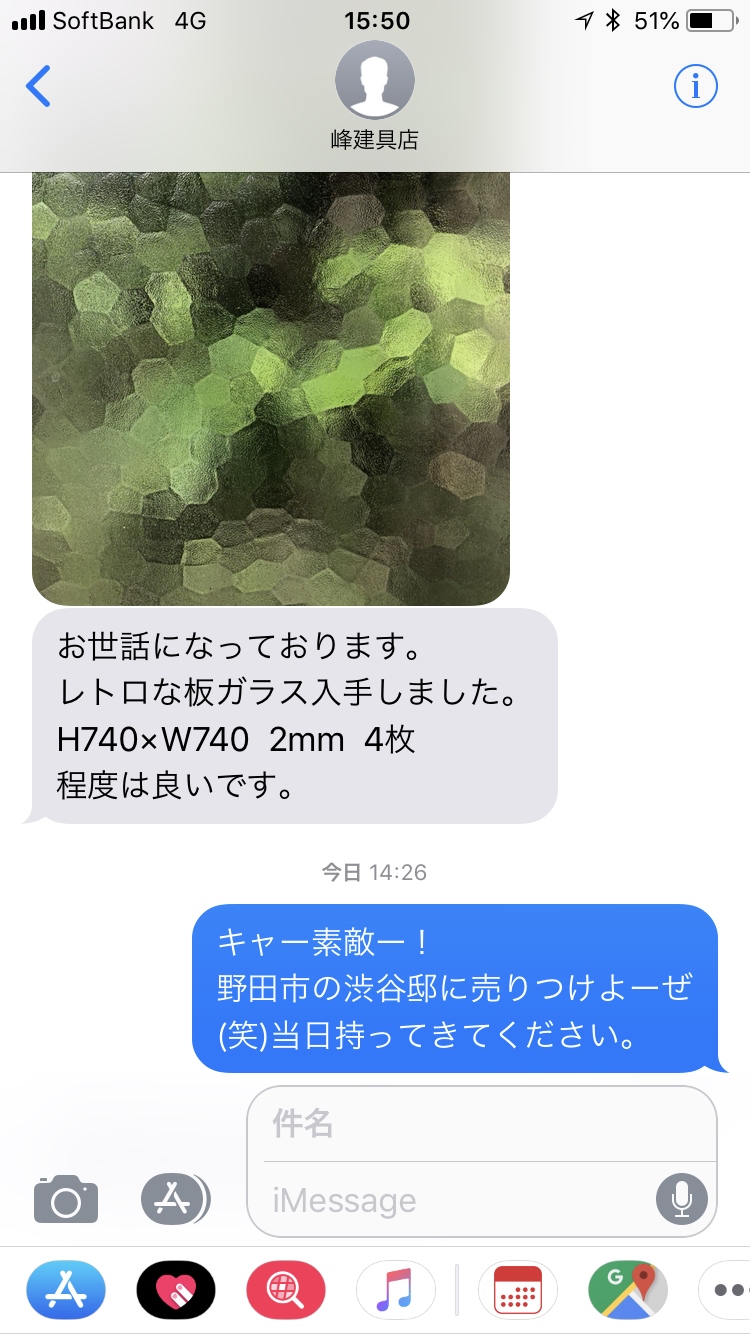This screenshot has height=1334, width=750.
Task: Open the camera to attach a photo
Action: (66, 1198)
